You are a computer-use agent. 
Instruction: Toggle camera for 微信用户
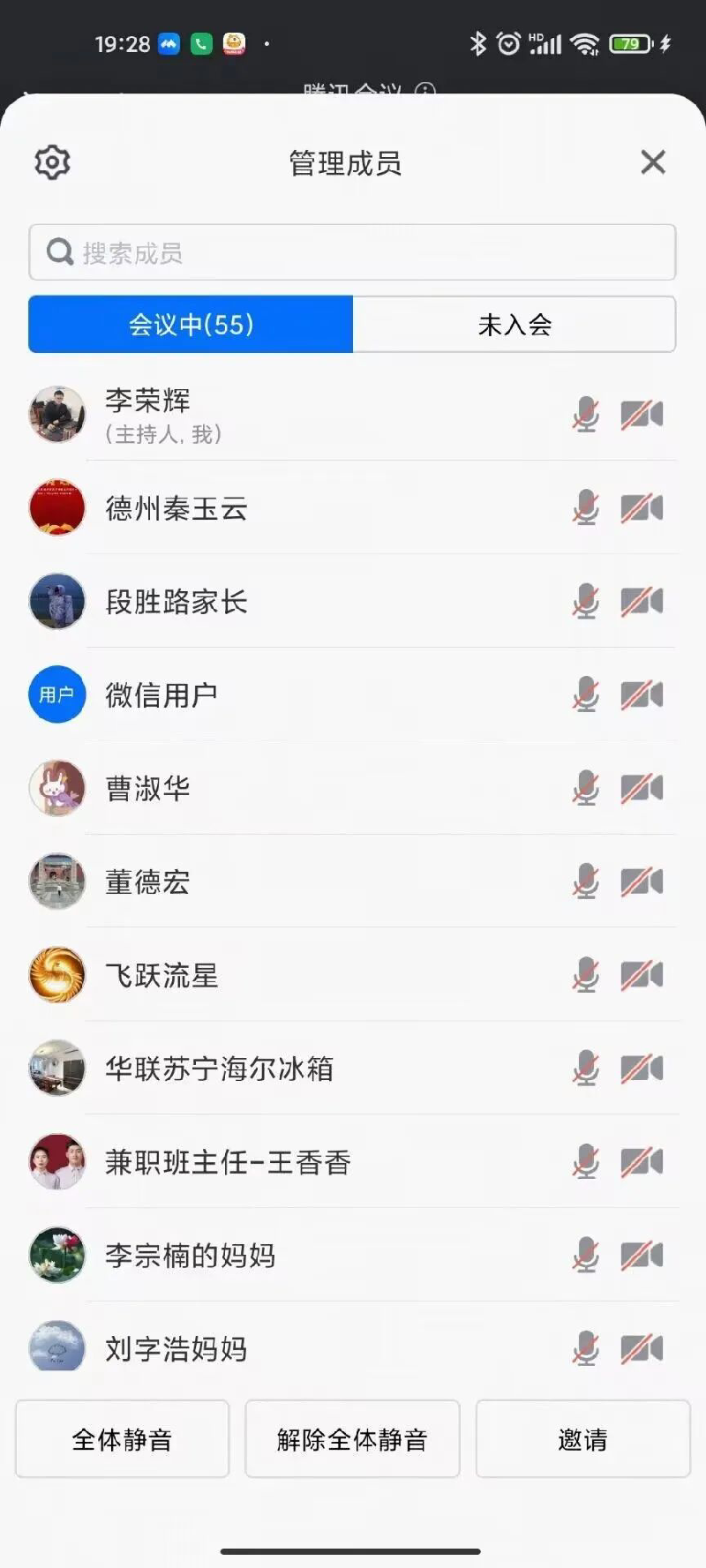point(642,695)
